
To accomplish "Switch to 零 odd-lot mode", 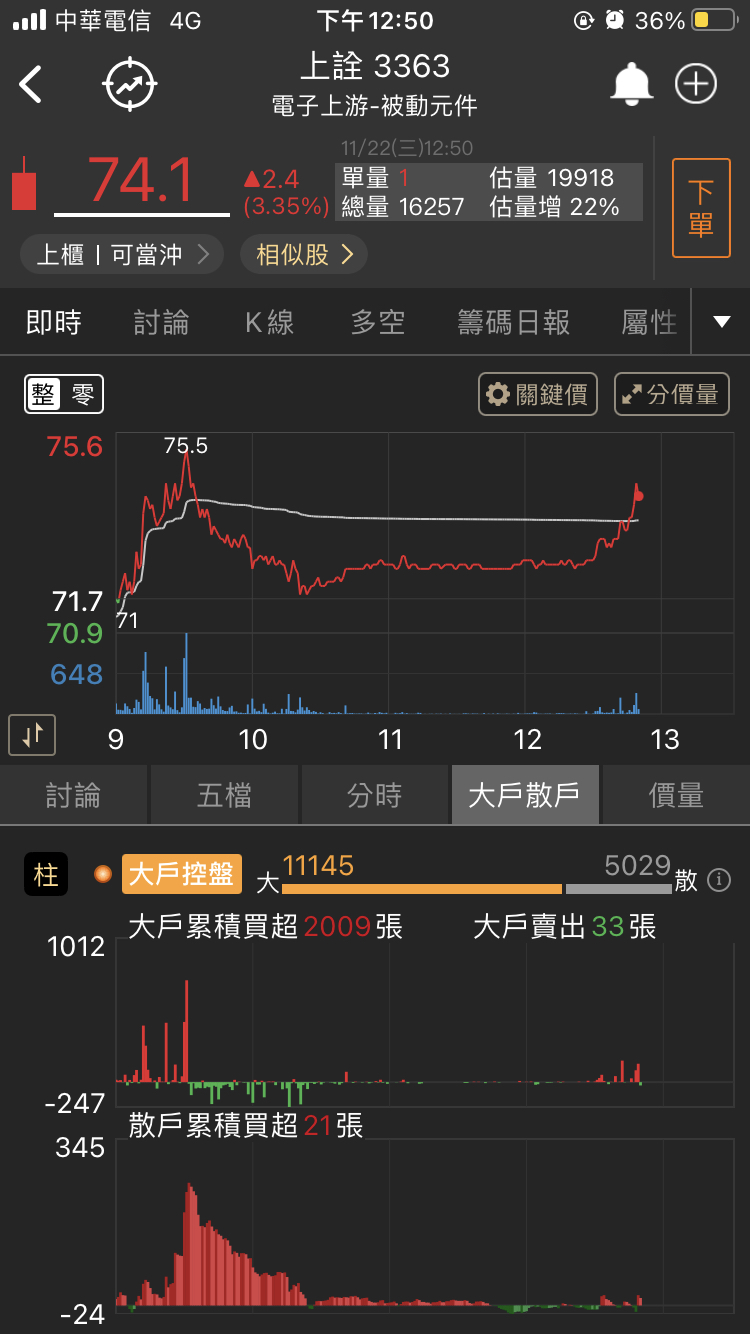I will 81,394.
